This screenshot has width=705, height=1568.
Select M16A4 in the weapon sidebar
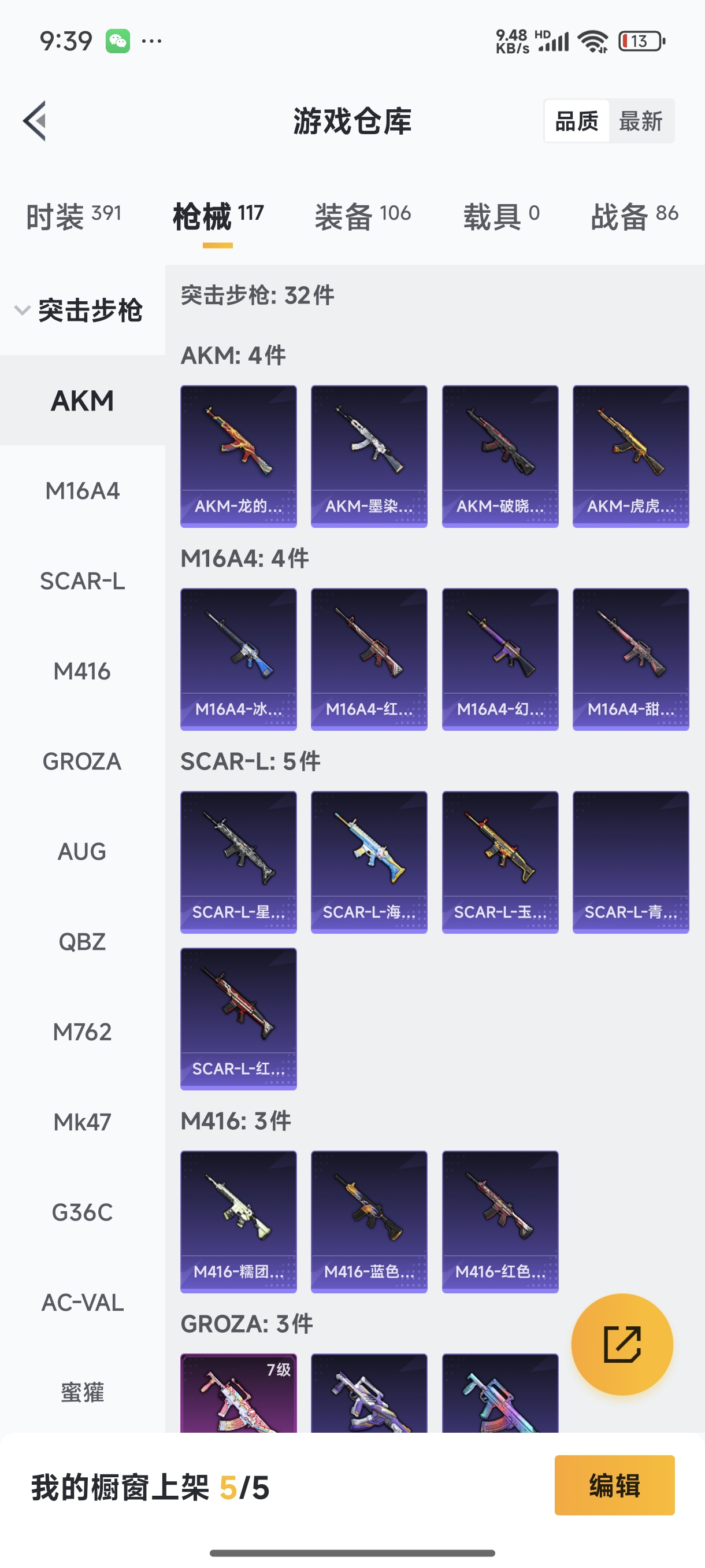pos(82,491)
